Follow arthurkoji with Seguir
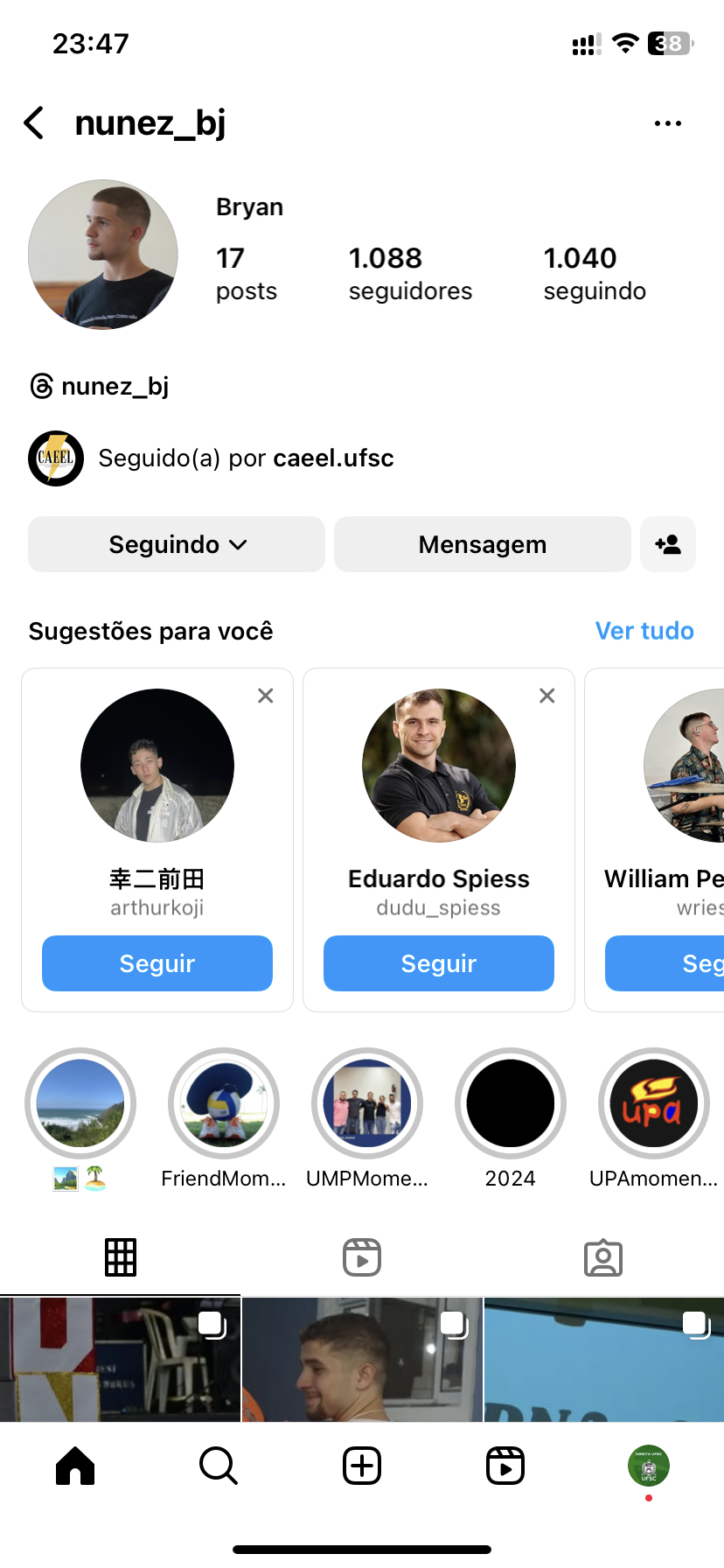 157,963
